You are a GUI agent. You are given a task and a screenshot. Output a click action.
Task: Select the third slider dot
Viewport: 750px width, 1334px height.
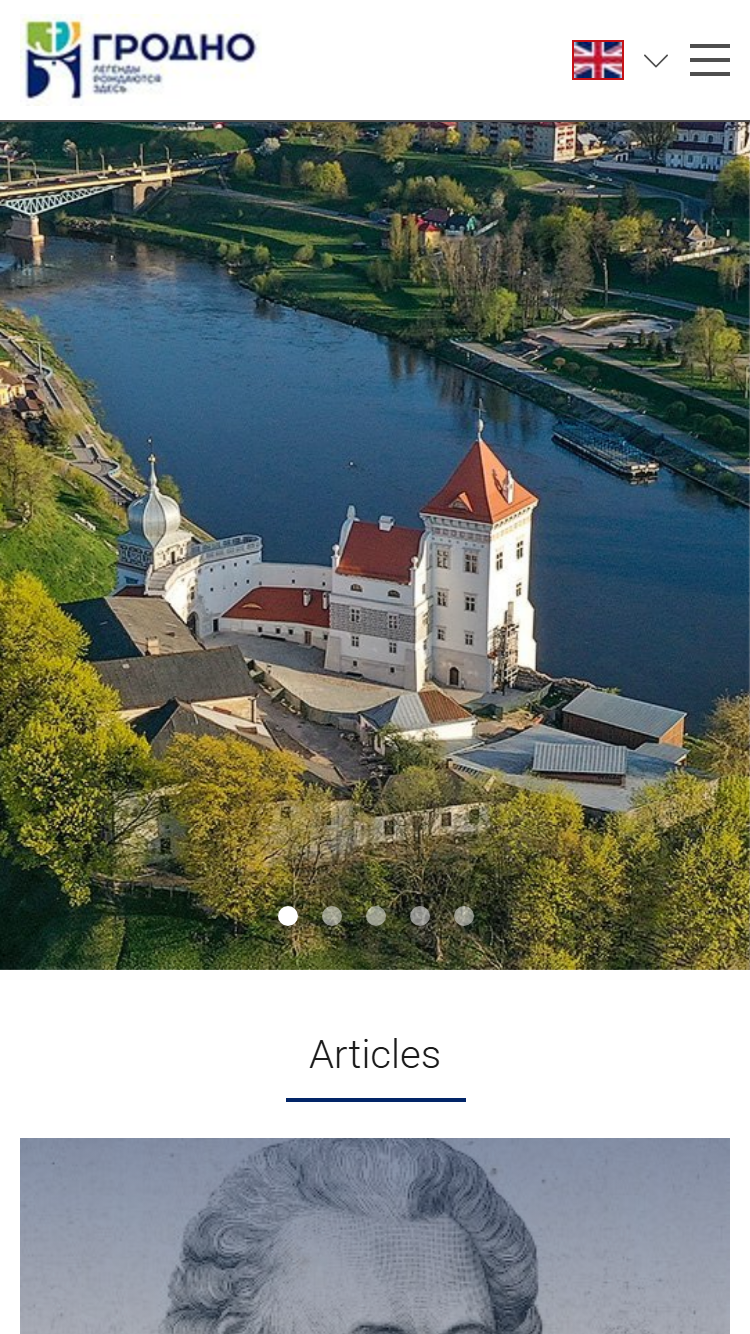click(x=376, y=916)
